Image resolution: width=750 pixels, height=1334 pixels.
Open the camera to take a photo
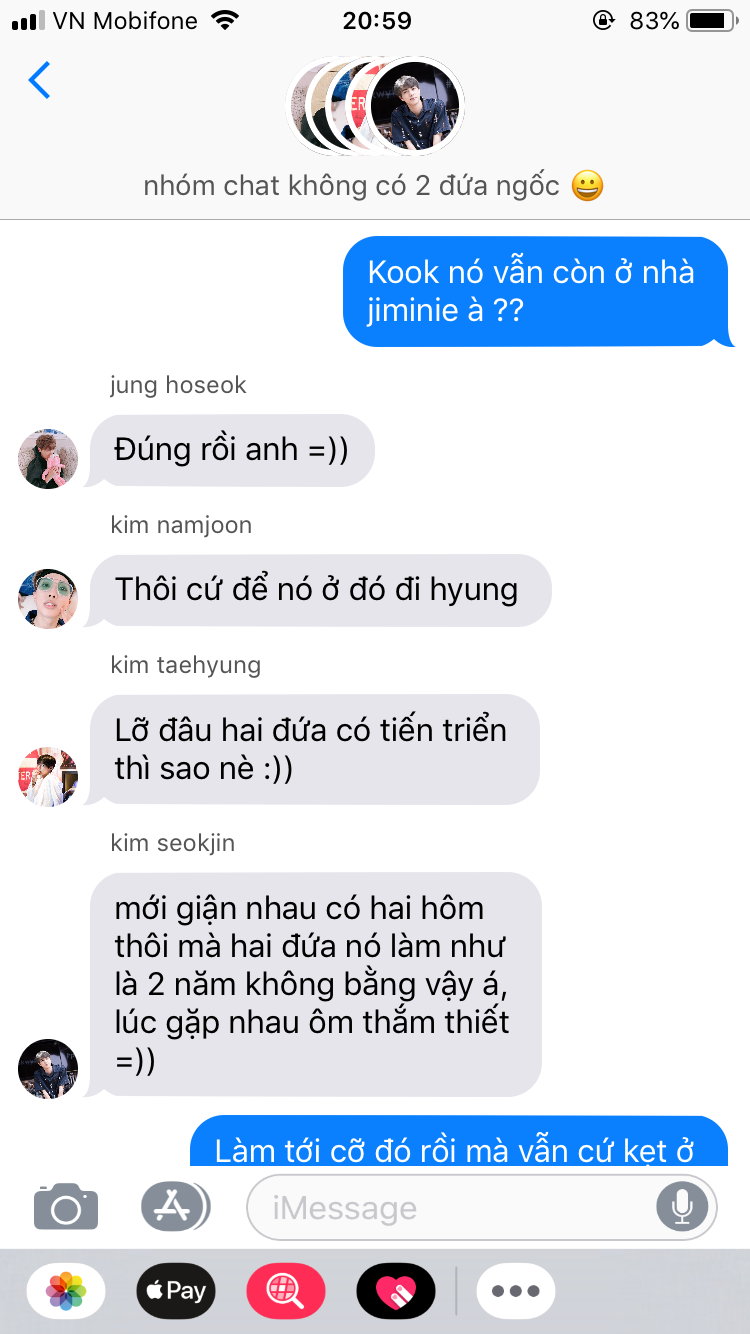(66, 1207)
